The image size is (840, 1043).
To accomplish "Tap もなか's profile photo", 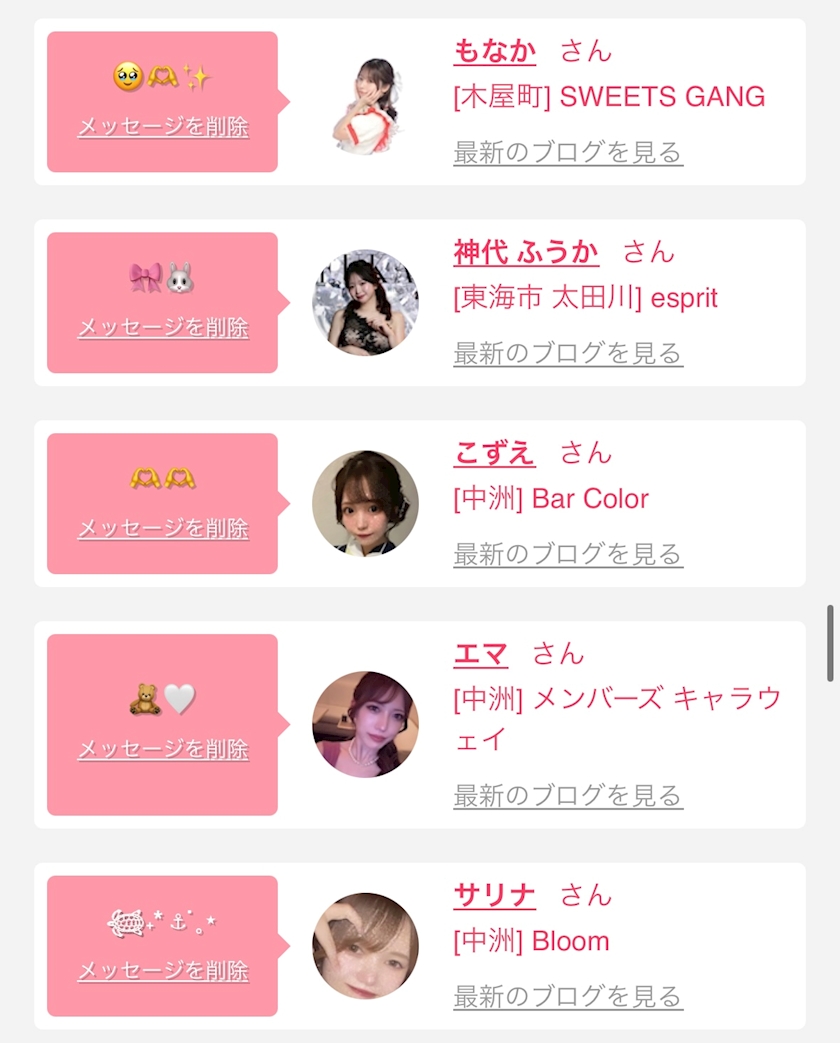I will [365, 102].
